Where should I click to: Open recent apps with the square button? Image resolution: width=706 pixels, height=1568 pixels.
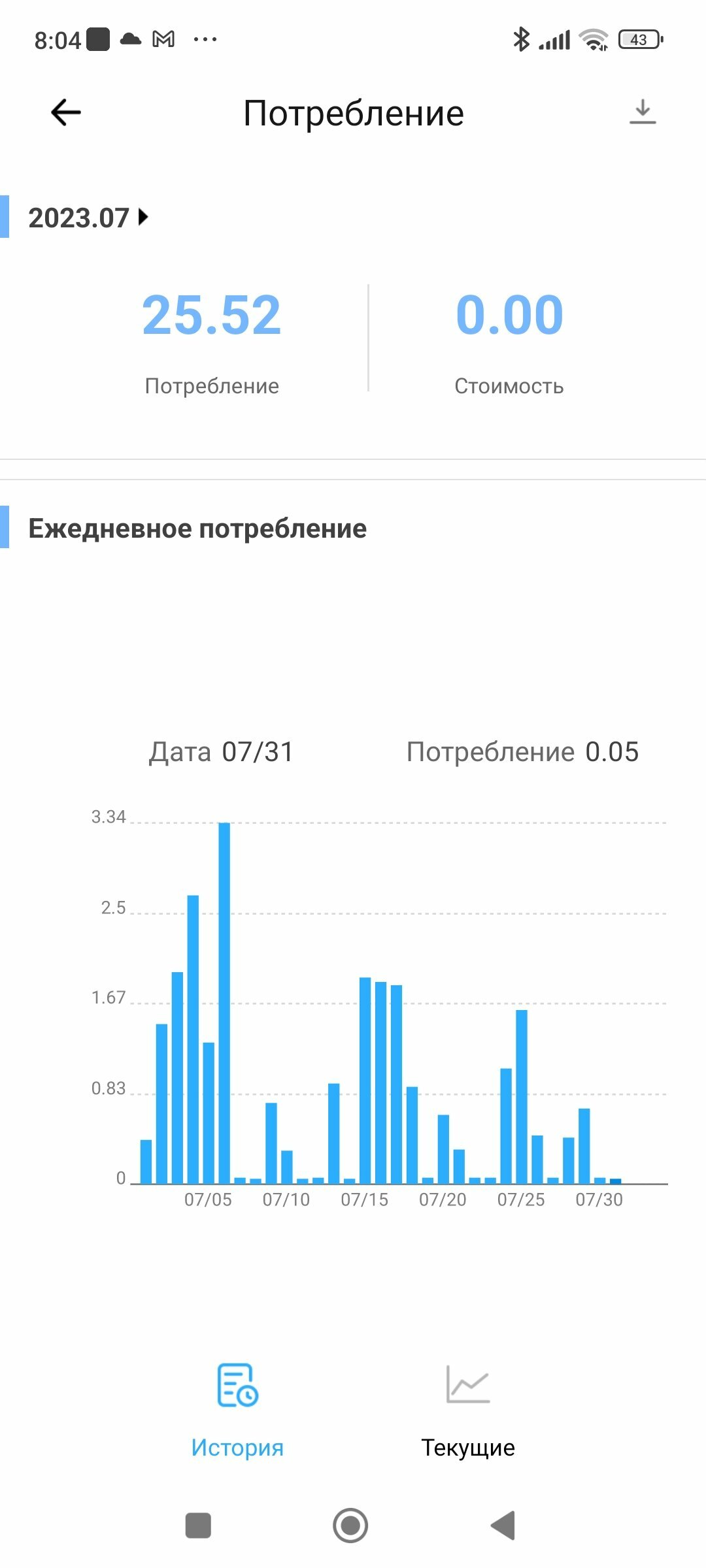click(x=198, y=1526)
